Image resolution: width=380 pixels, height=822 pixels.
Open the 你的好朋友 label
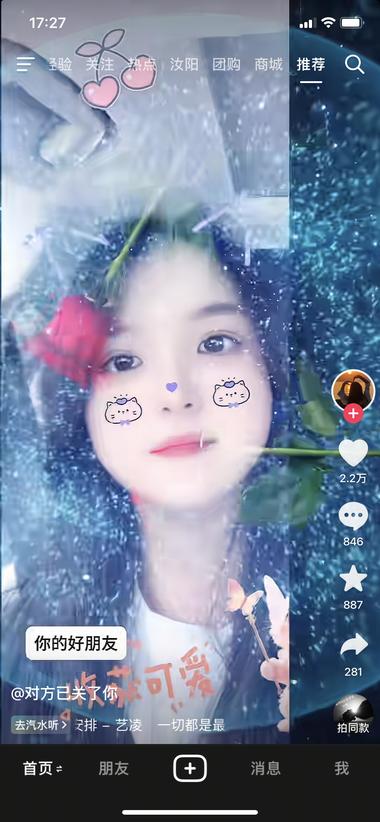tap(76, 643)
